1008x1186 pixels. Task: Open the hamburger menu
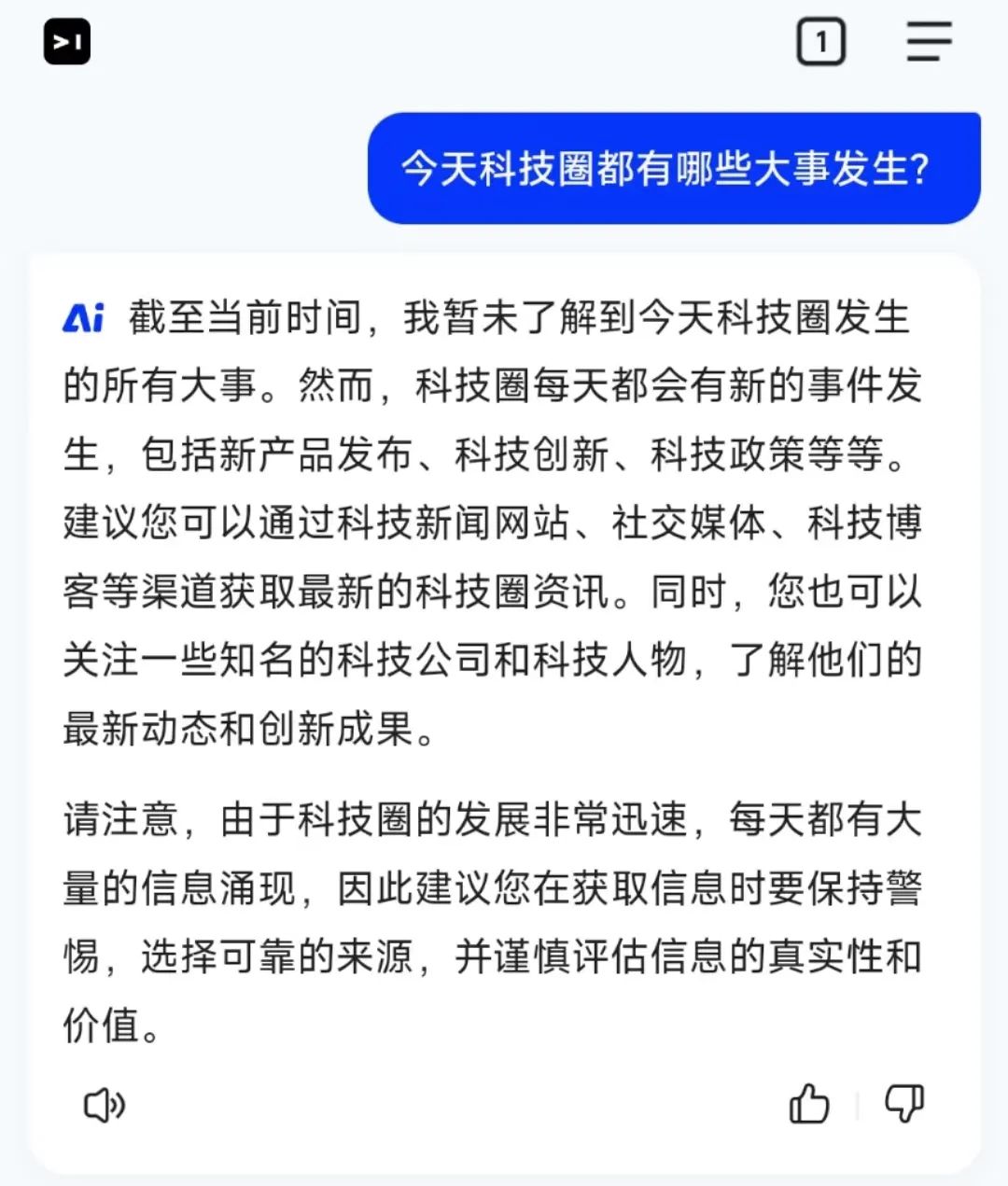click(x=929, y=42)
